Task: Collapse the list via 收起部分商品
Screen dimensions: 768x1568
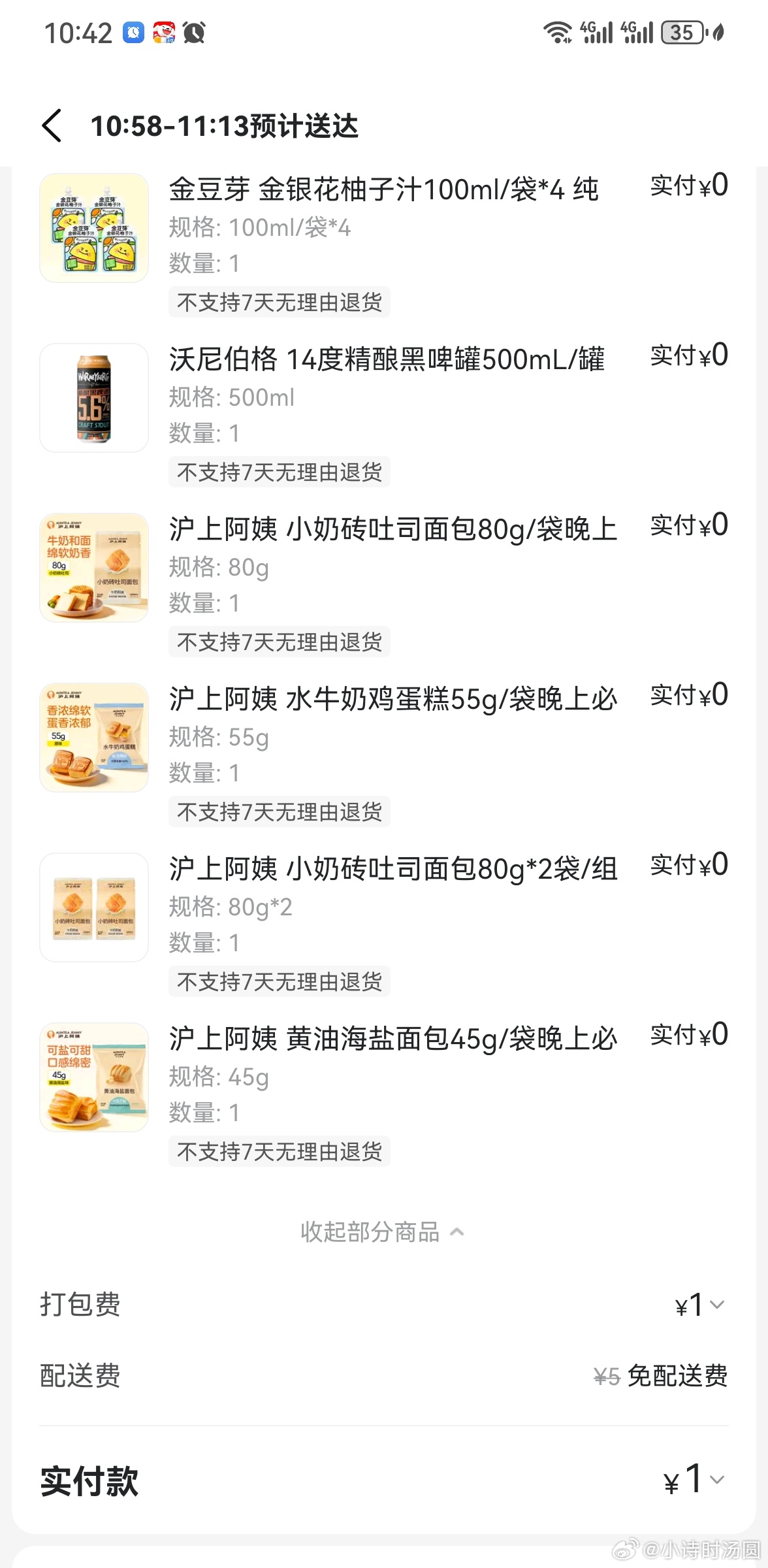Action: coord(382,1232)
